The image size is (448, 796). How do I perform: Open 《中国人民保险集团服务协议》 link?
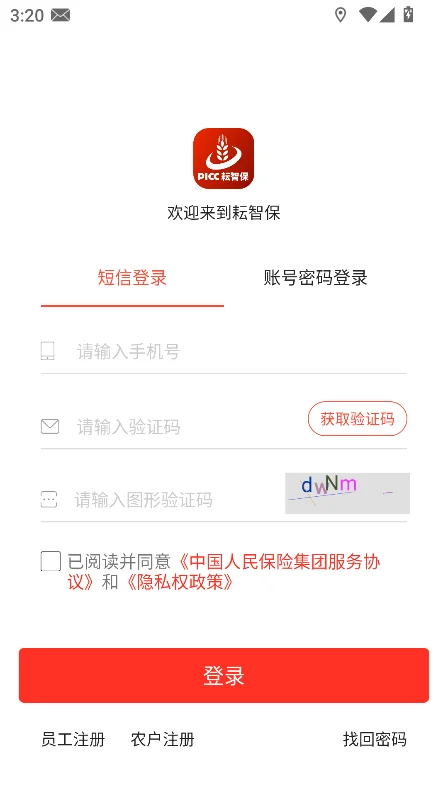pyautogui.click(x=225, y=572)
